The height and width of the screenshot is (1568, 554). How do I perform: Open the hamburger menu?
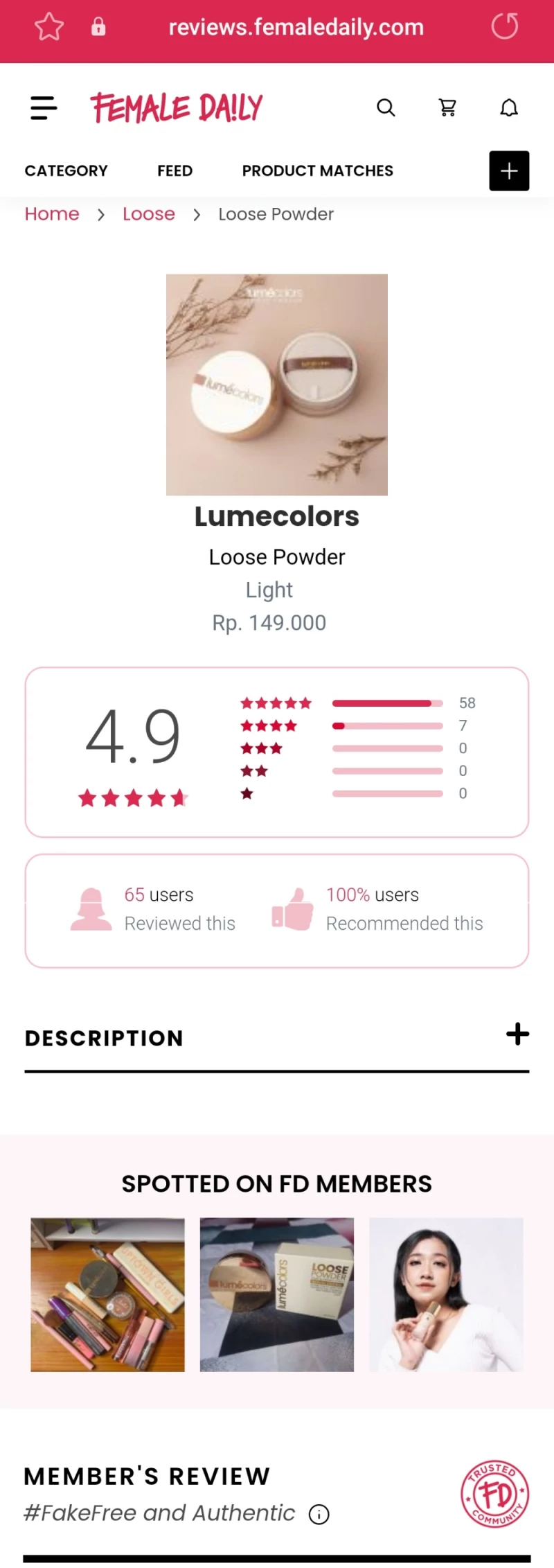(x=44, y=108)
